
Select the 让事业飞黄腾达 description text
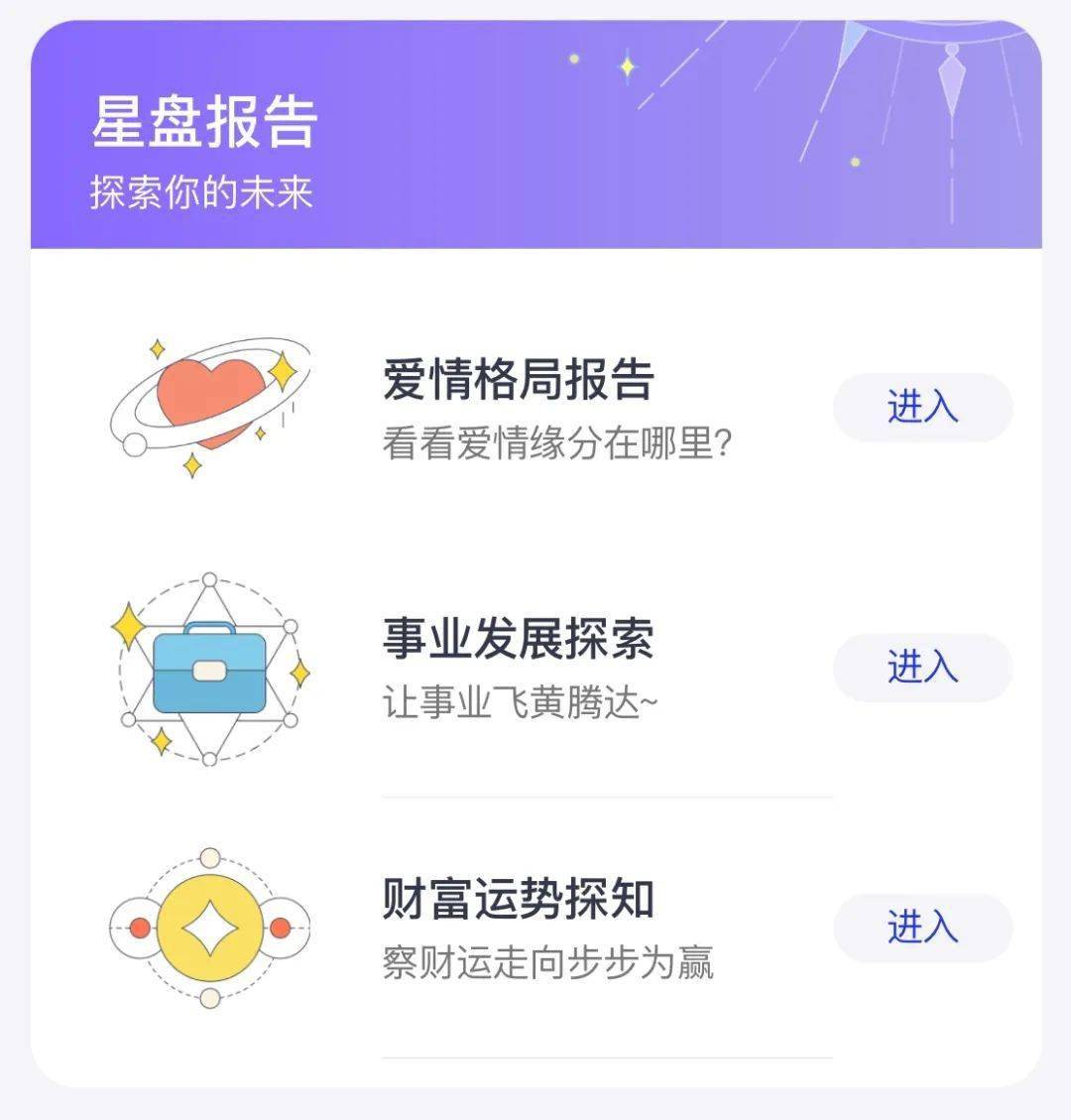(x=526, y=700)
